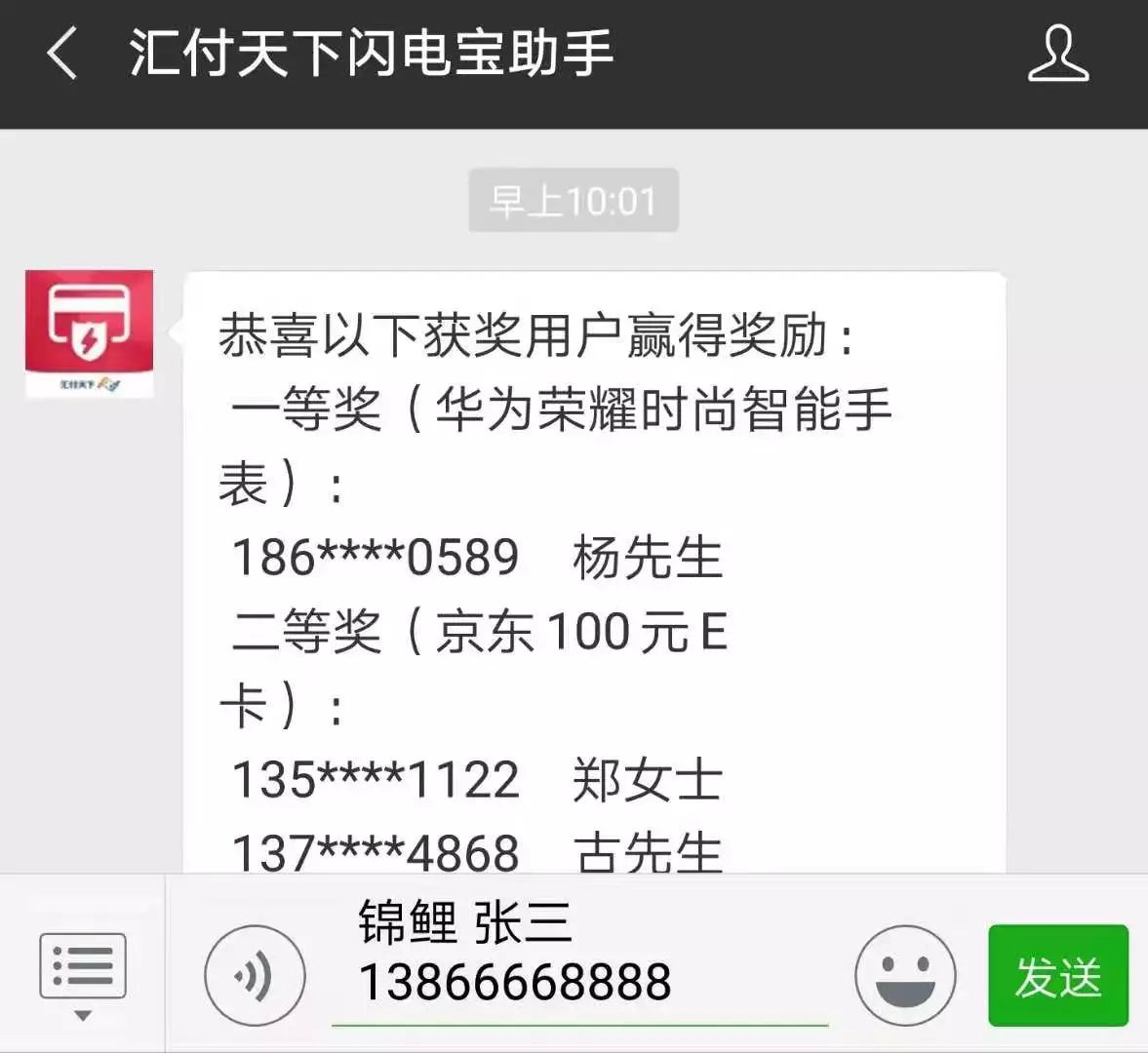Send the message with 发送
The image size is (1148, 1053).
[x=1058, y=976]
